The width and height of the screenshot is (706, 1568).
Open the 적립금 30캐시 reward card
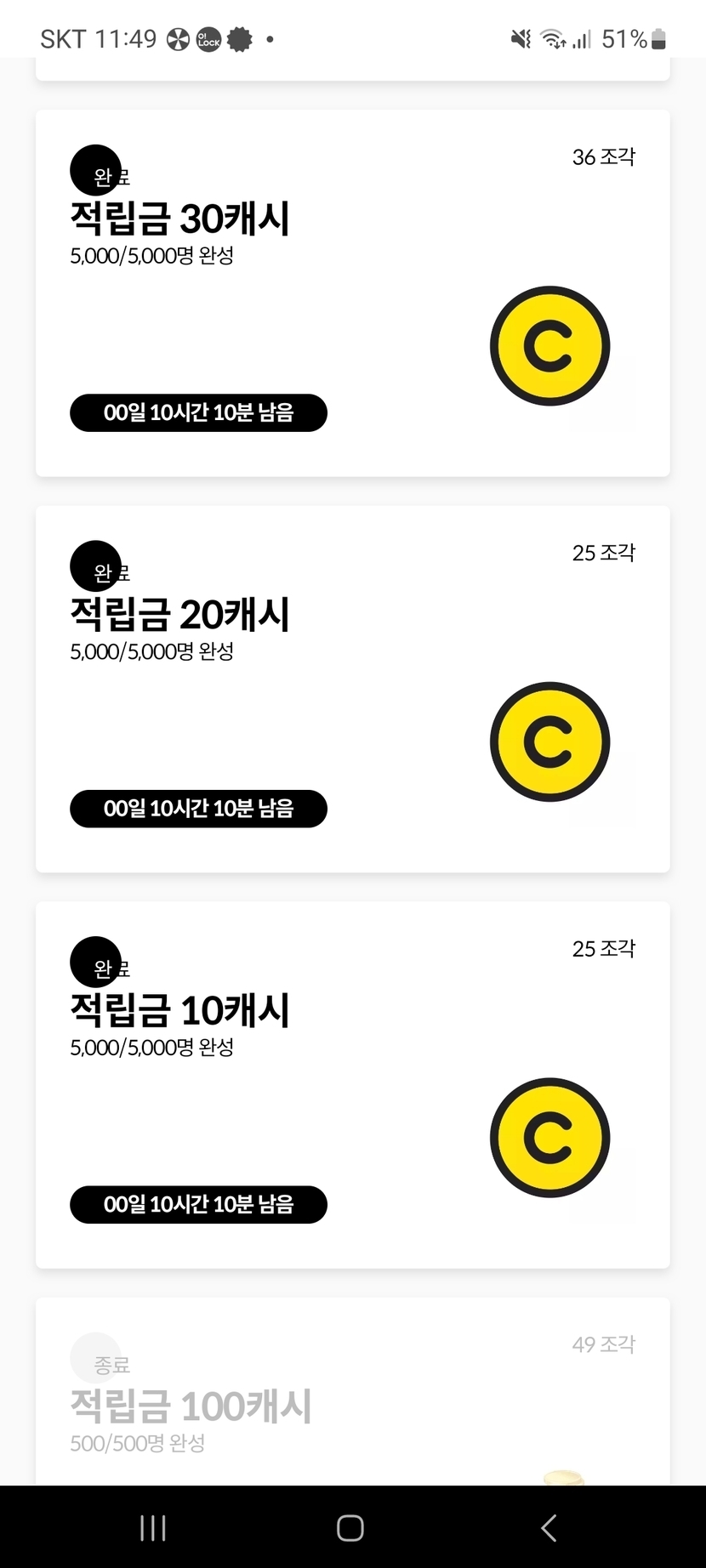pos(353,293)
